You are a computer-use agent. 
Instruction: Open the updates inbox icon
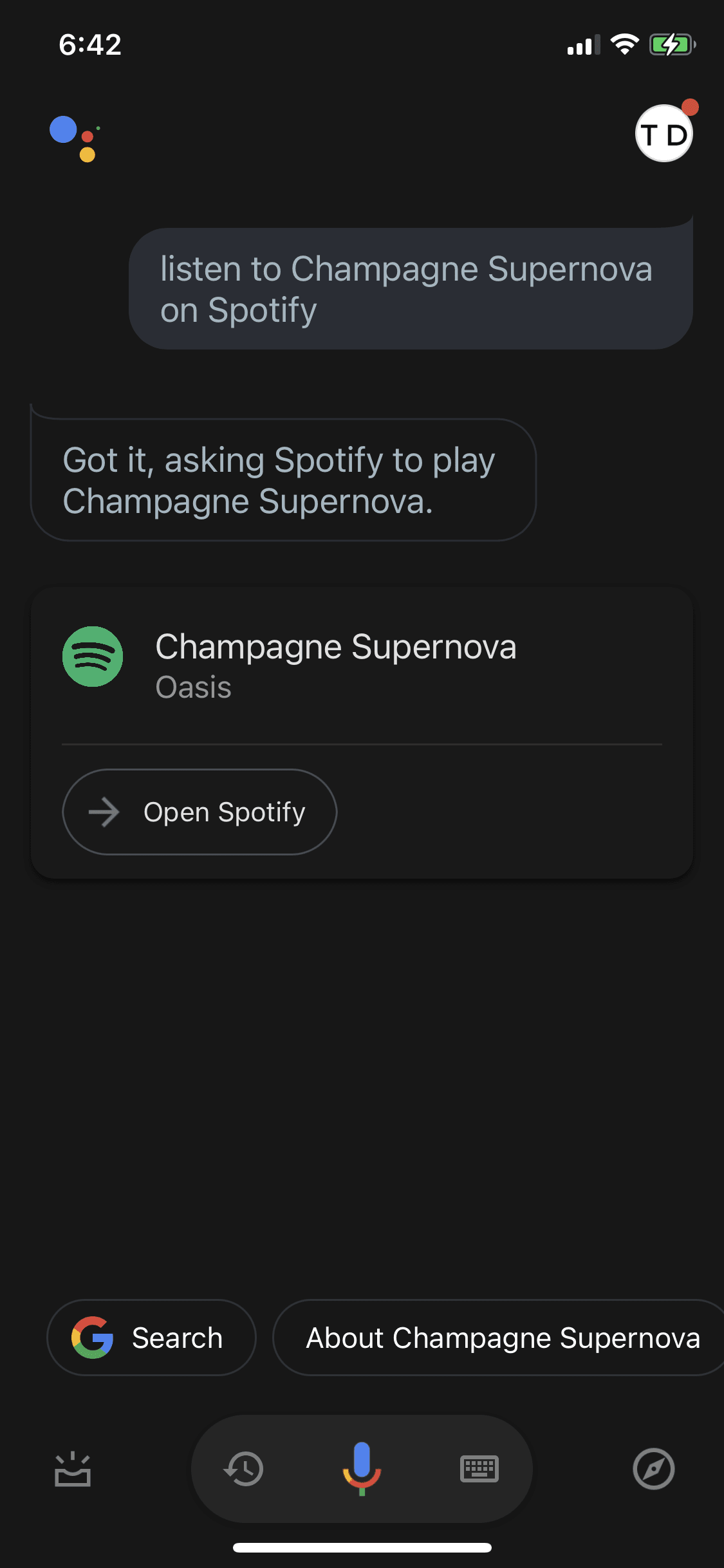point(73,1469)
